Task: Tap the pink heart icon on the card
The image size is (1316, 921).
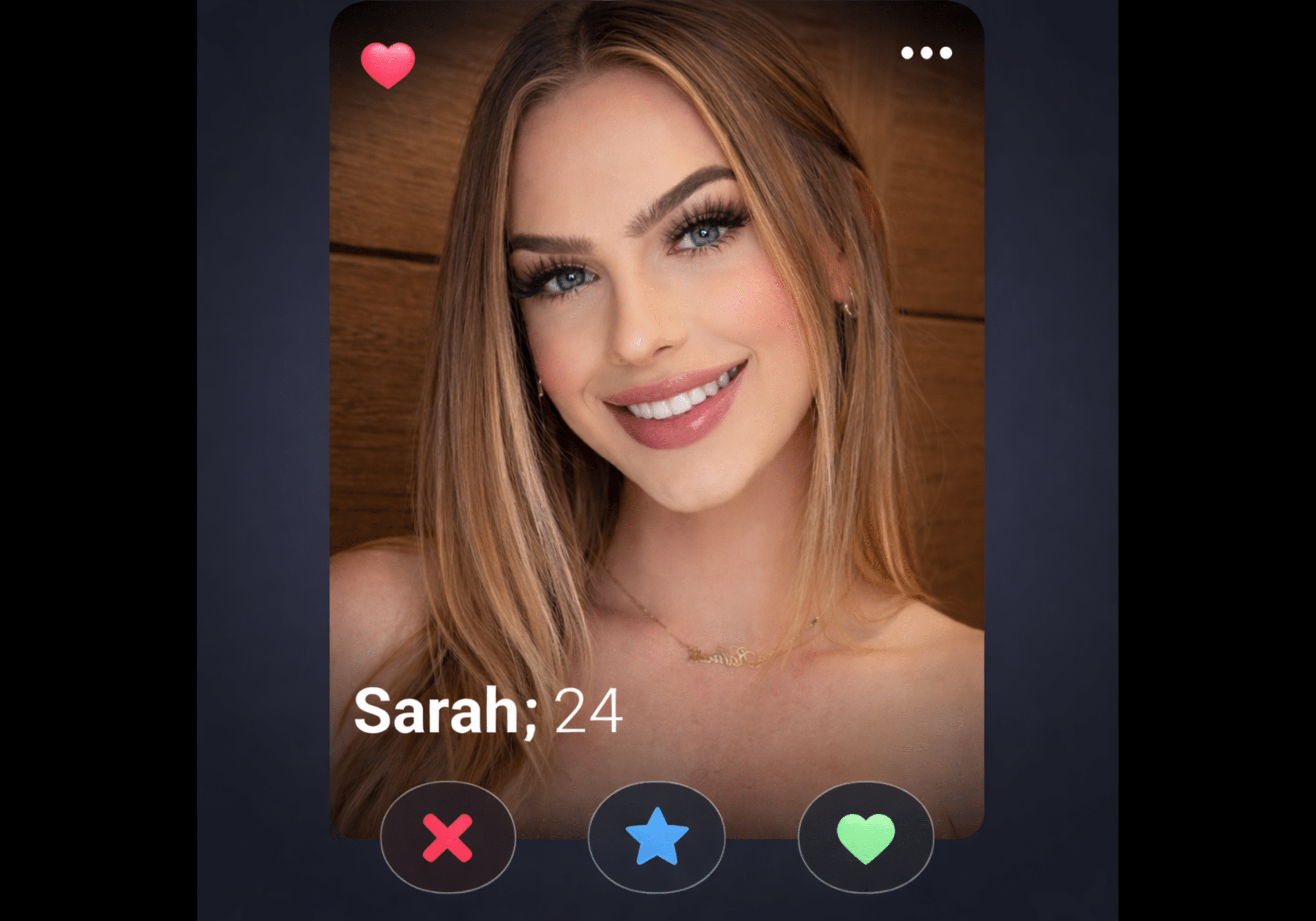Action: pyautogui.click(x=388, y=65)
